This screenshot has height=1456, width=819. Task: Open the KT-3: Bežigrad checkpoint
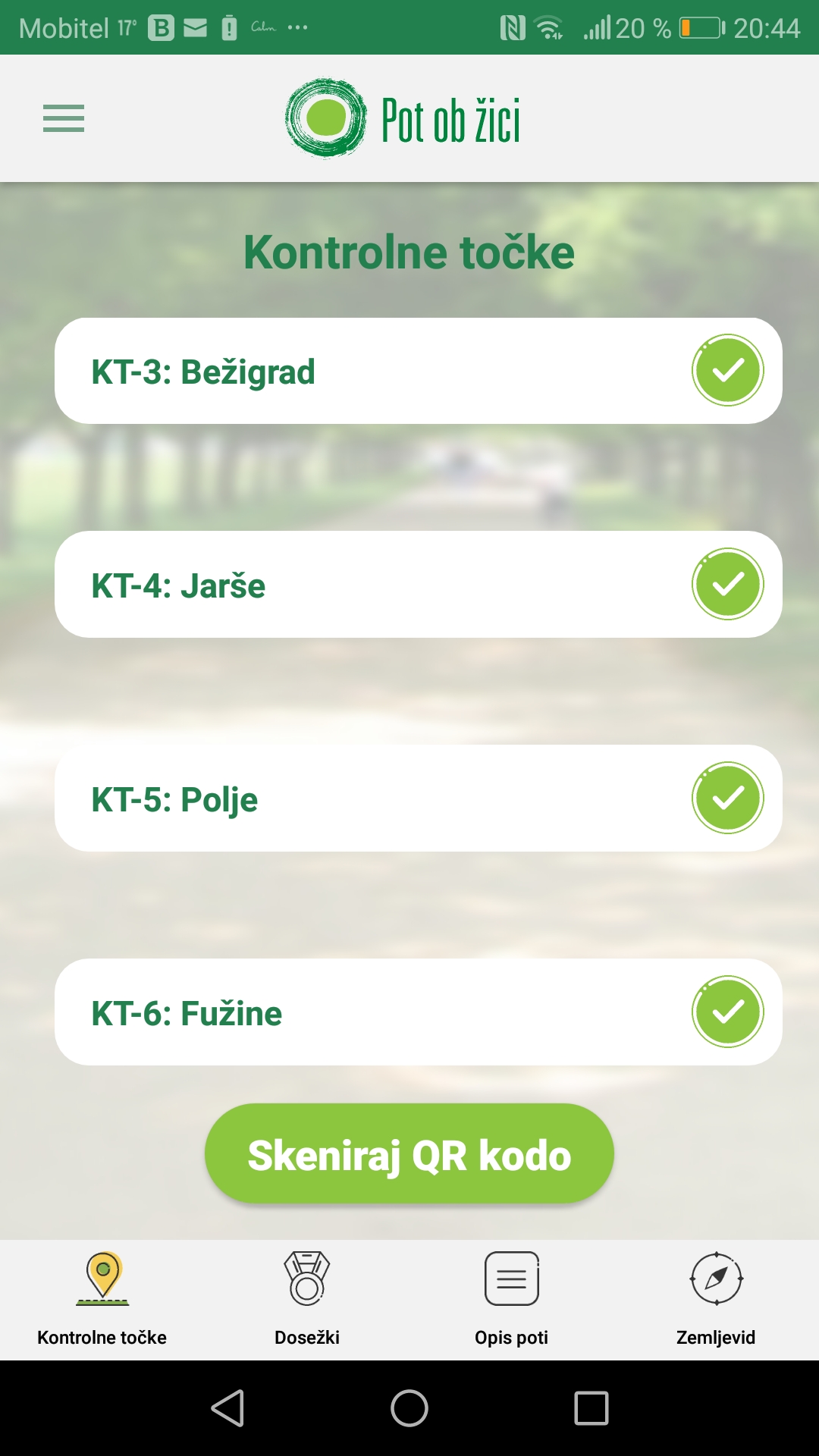(418, 371)
